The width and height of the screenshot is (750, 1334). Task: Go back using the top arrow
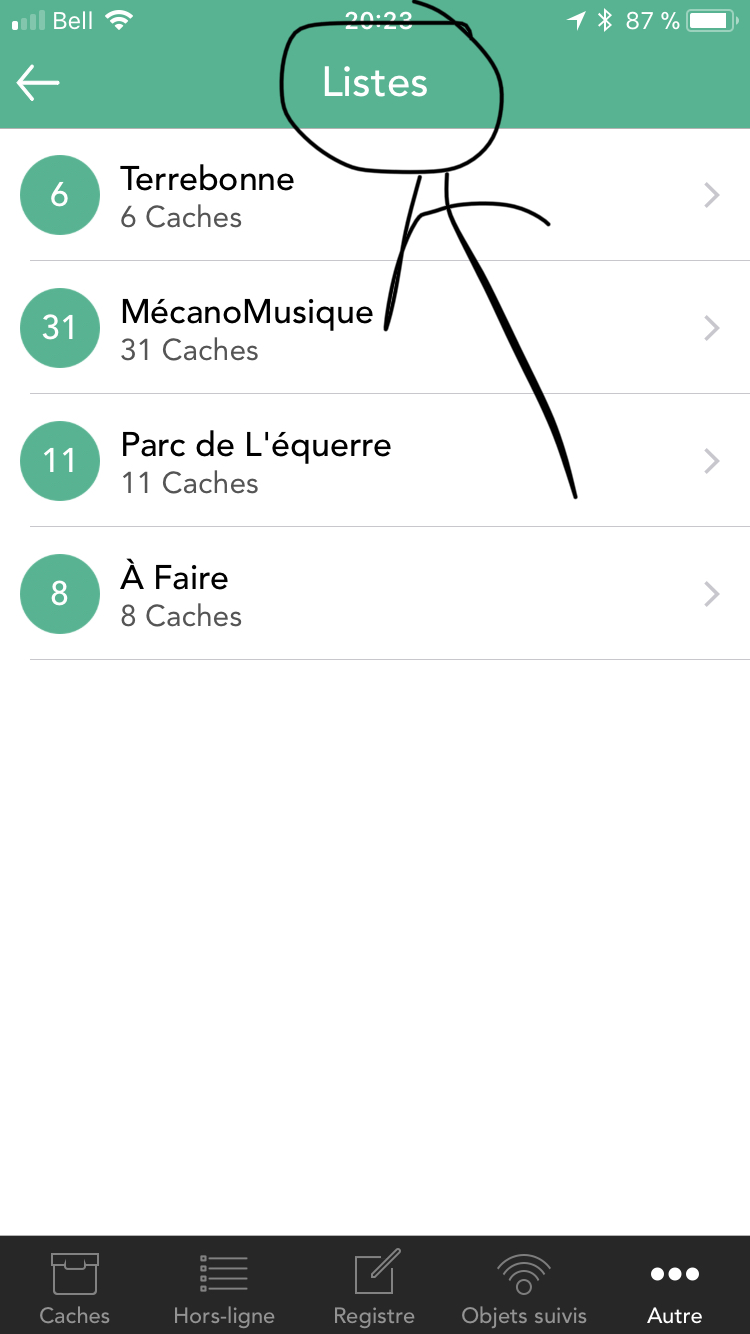(x=38, y=83)
